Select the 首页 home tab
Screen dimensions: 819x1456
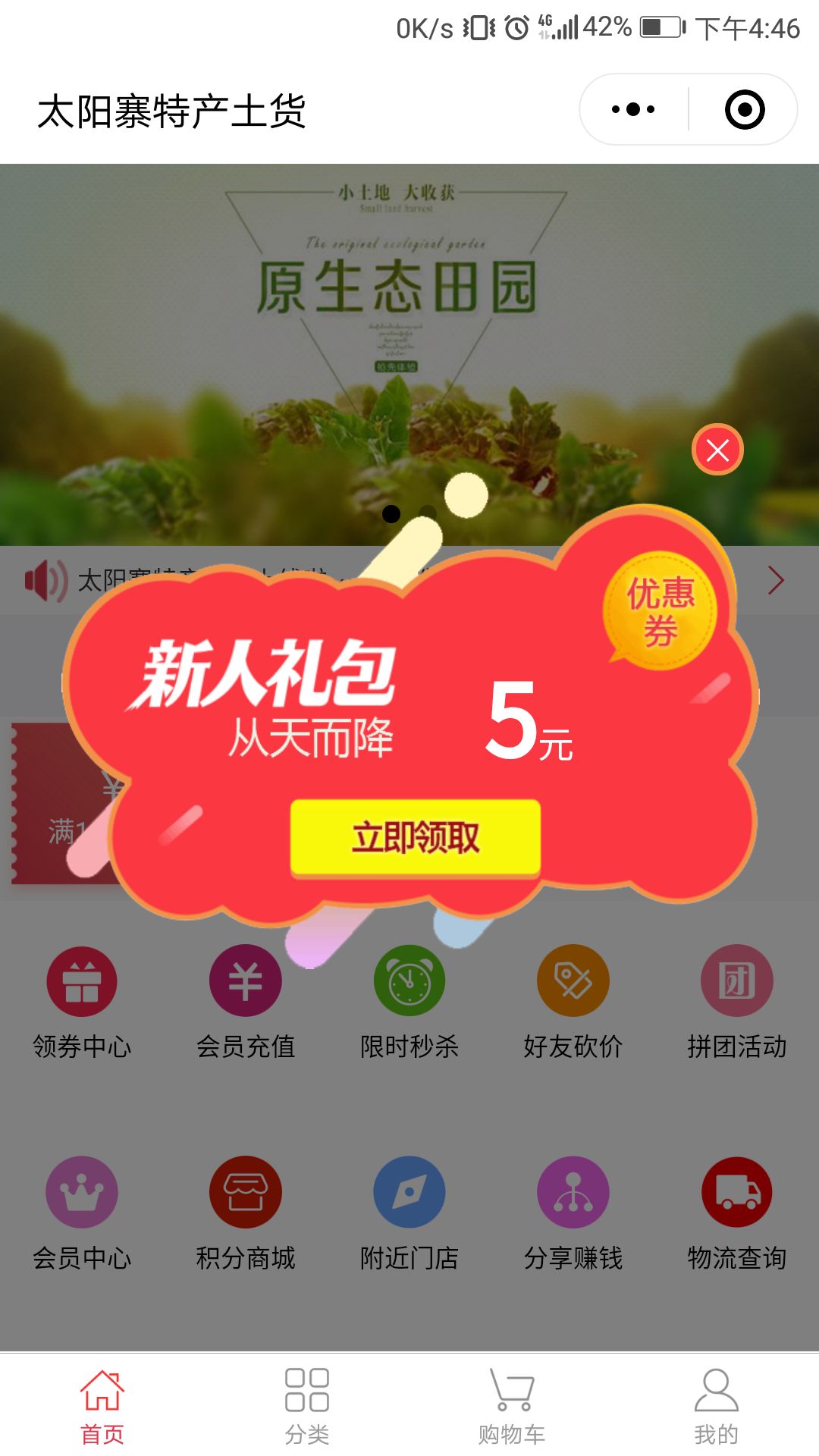click(102, 1405)
